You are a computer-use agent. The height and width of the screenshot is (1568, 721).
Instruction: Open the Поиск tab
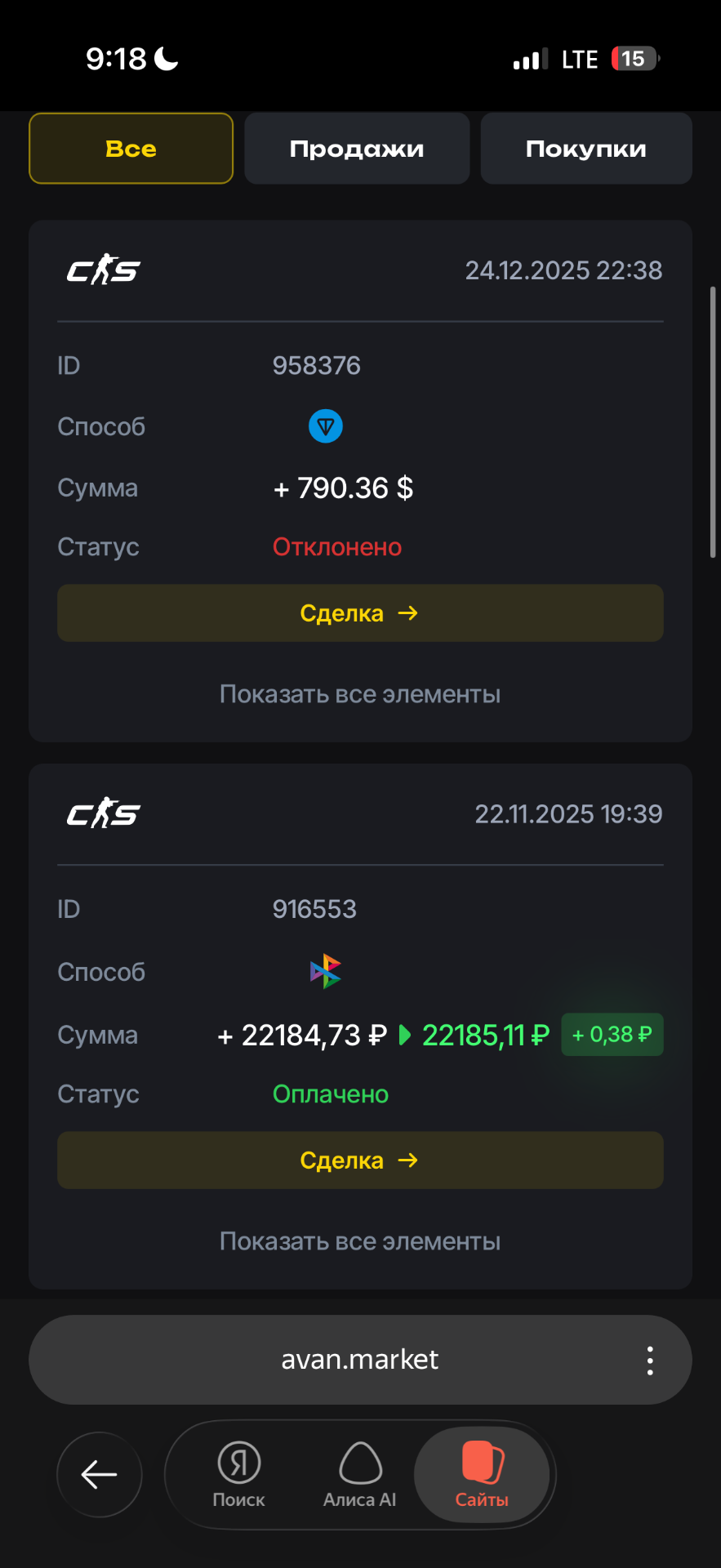coord(238,1474)
